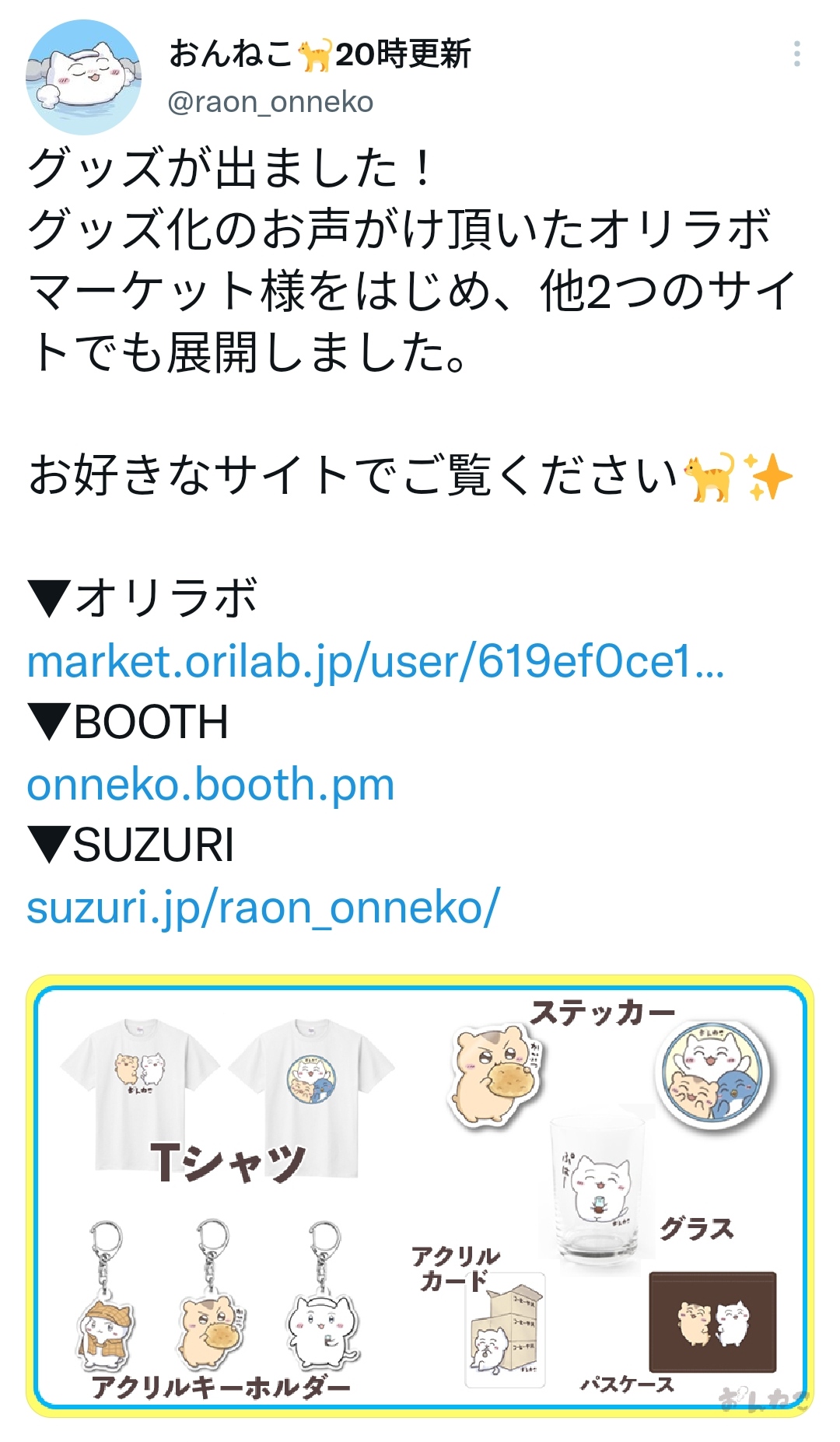Screen dimensions: 840x1442
Task: Open the suzuri.jp/raon_onneko link
Action: pyautogui.click(x=263, y=908)
